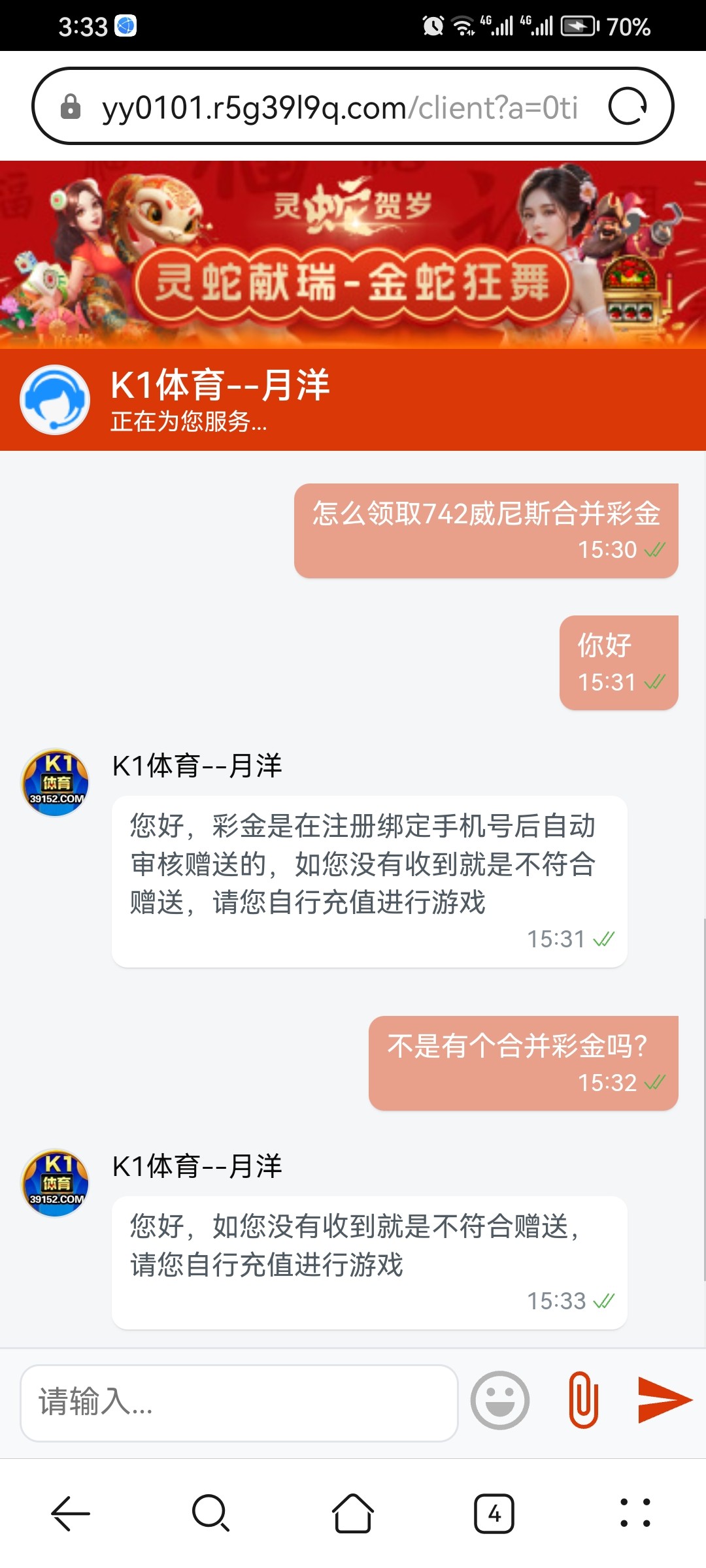706x1568 pixels.
Task: Open the emoji picker
Action: coord(500,1400)
